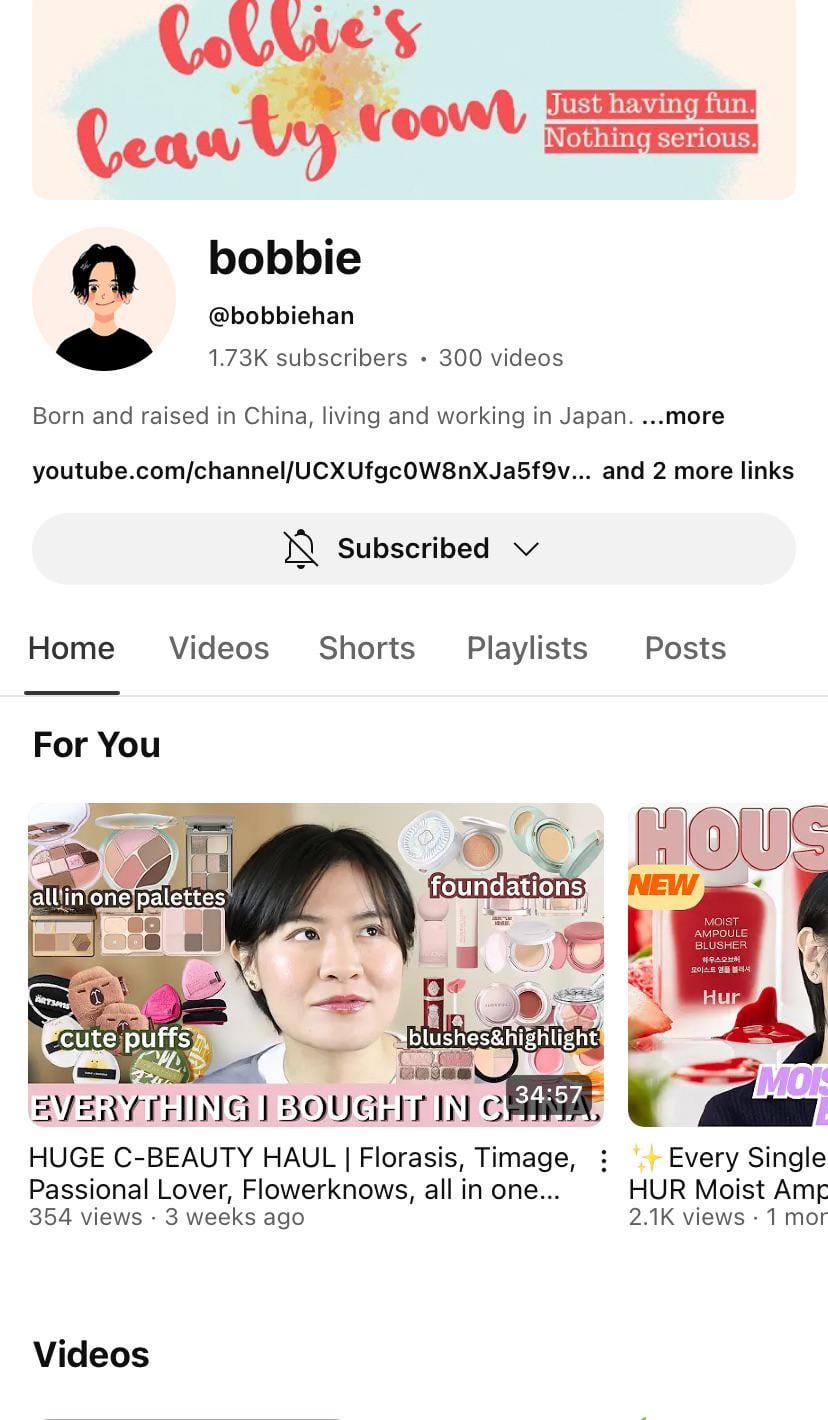This screenshot has height=1420, width=828.
Task: Open the HUR Moist Ampoule Blusher video
Action: (728, 965)
